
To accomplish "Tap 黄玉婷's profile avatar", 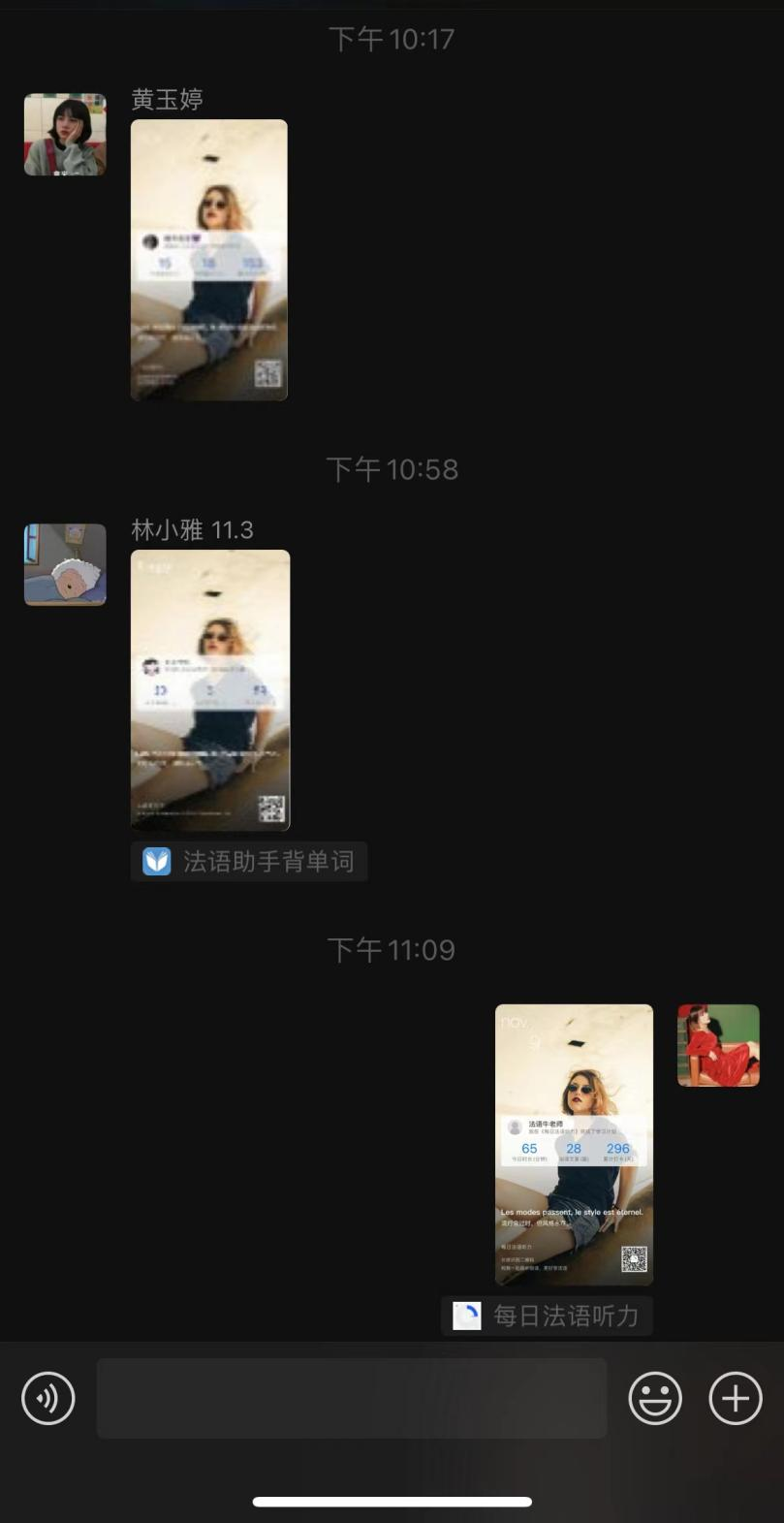I will [65, 135].
